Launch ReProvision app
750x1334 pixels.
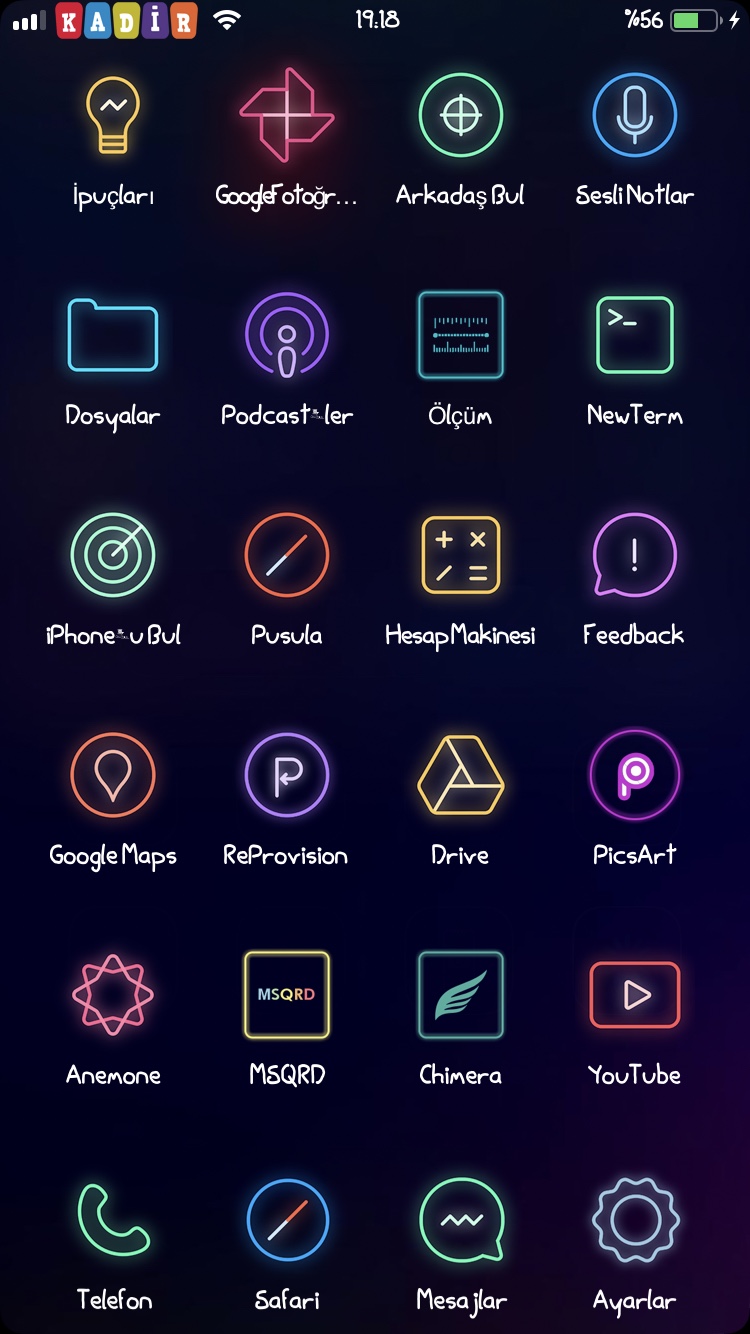pyautogui.click(x=287, y=775)
